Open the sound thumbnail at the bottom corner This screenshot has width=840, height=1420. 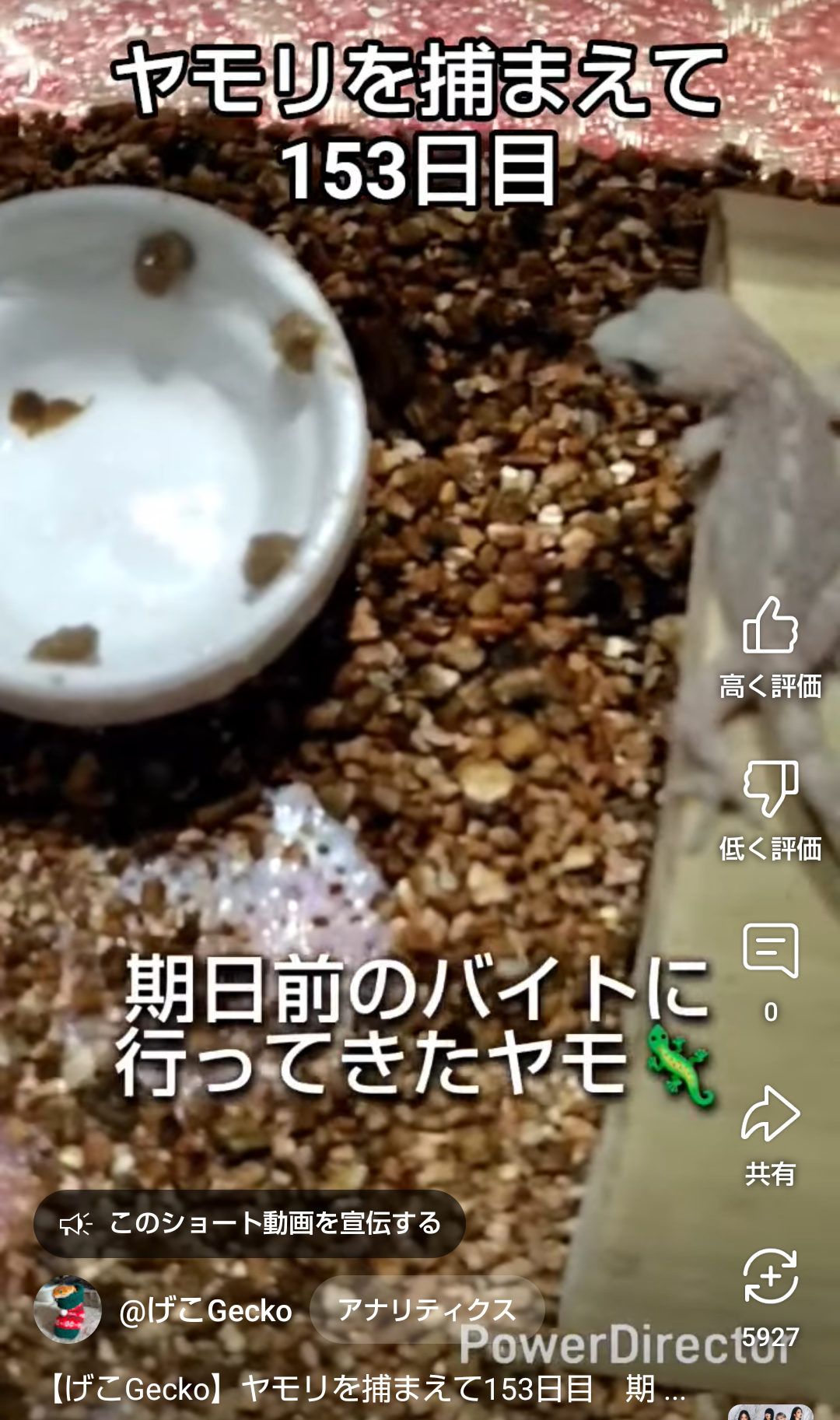[x=771, y=1411]
